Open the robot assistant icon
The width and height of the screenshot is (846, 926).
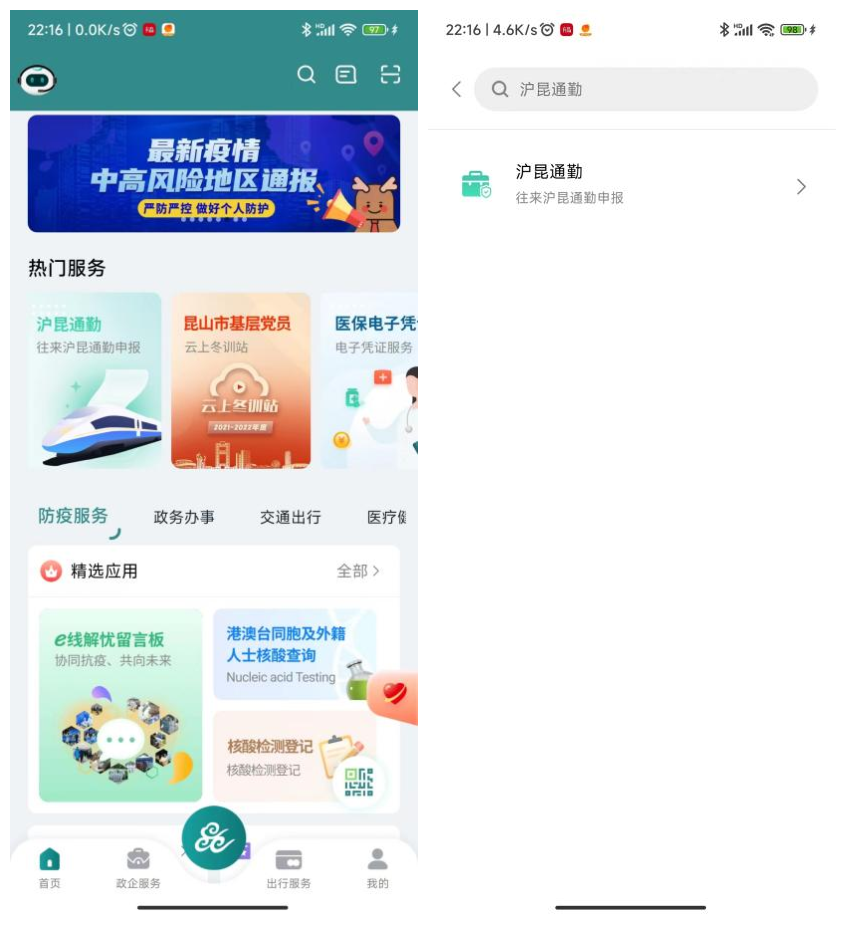click(x=37, y=78)
